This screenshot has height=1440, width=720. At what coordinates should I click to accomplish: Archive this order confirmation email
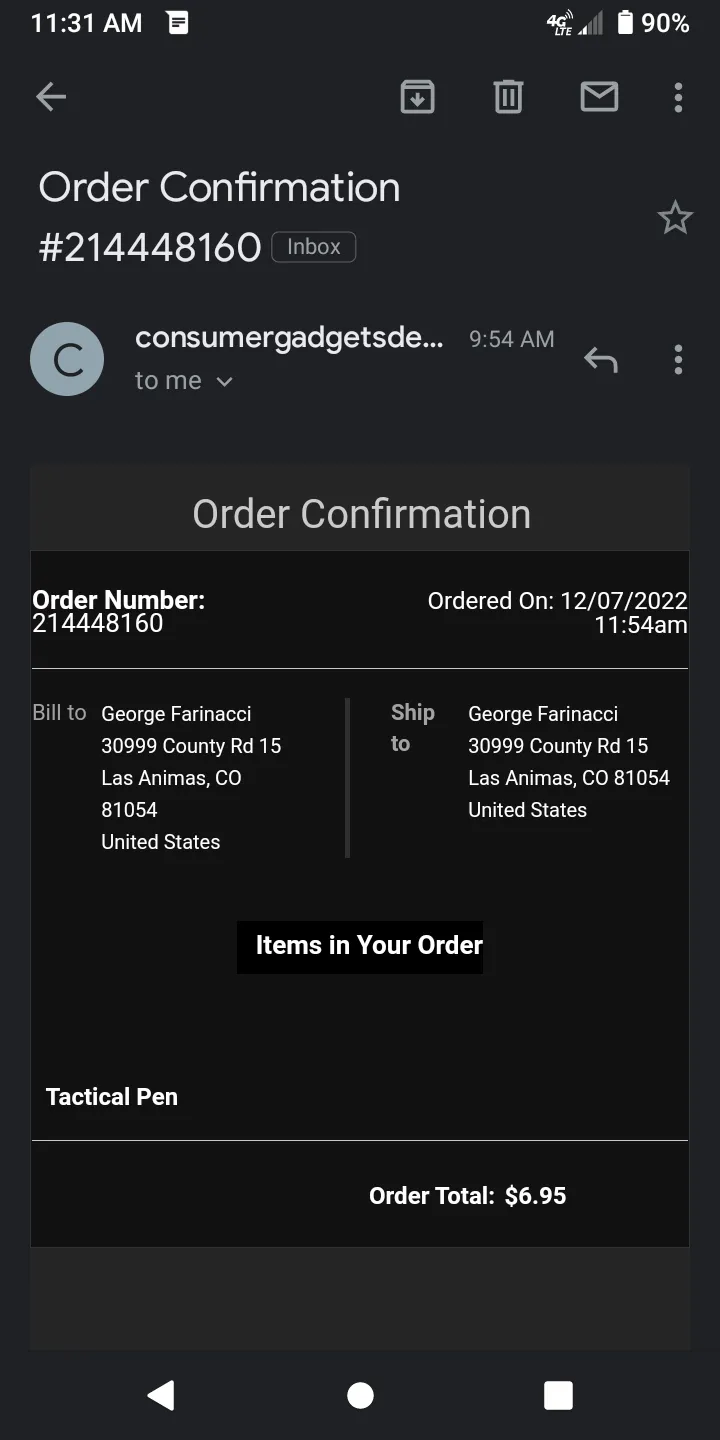[417, 97]
